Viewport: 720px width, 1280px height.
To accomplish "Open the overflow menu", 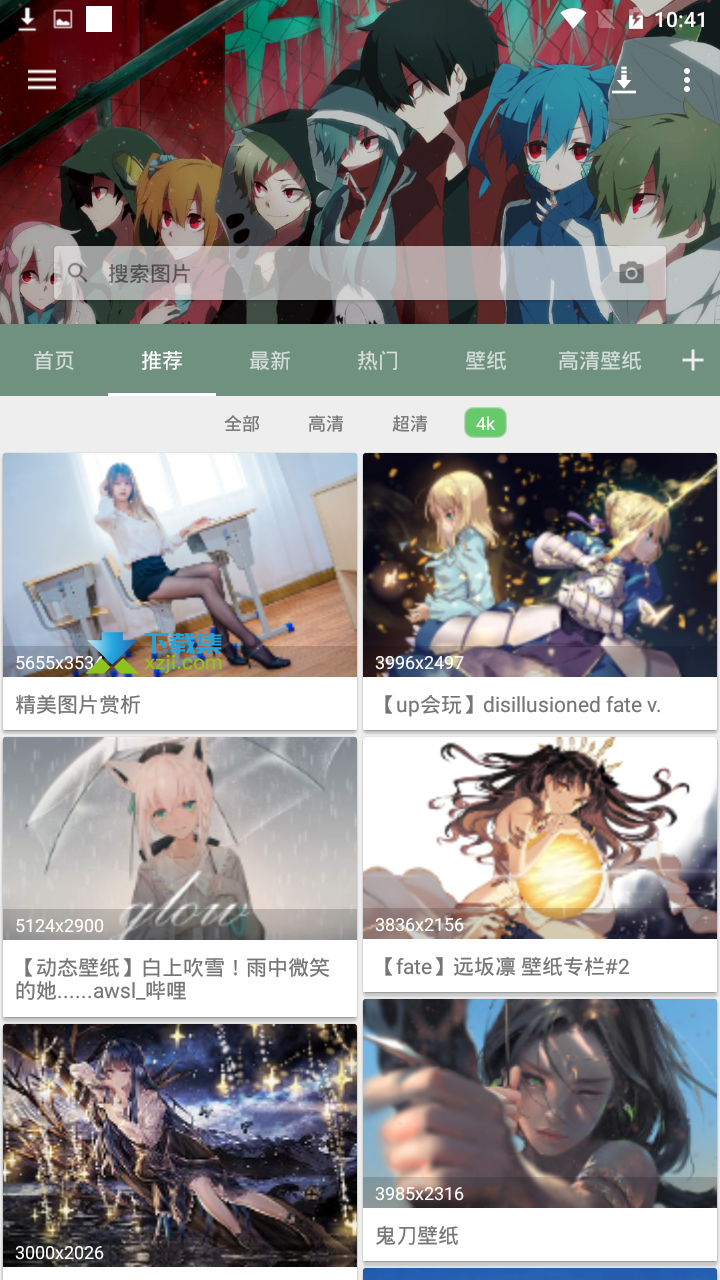I will pos(686,80).
